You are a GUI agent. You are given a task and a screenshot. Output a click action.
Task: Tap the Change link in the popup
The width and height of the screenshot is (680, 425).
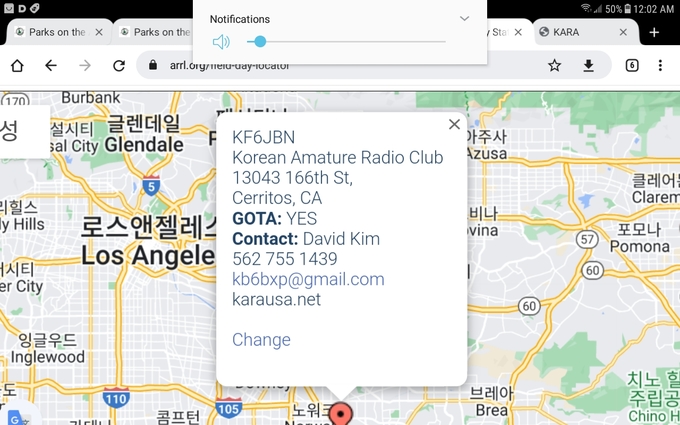point(261,340)
